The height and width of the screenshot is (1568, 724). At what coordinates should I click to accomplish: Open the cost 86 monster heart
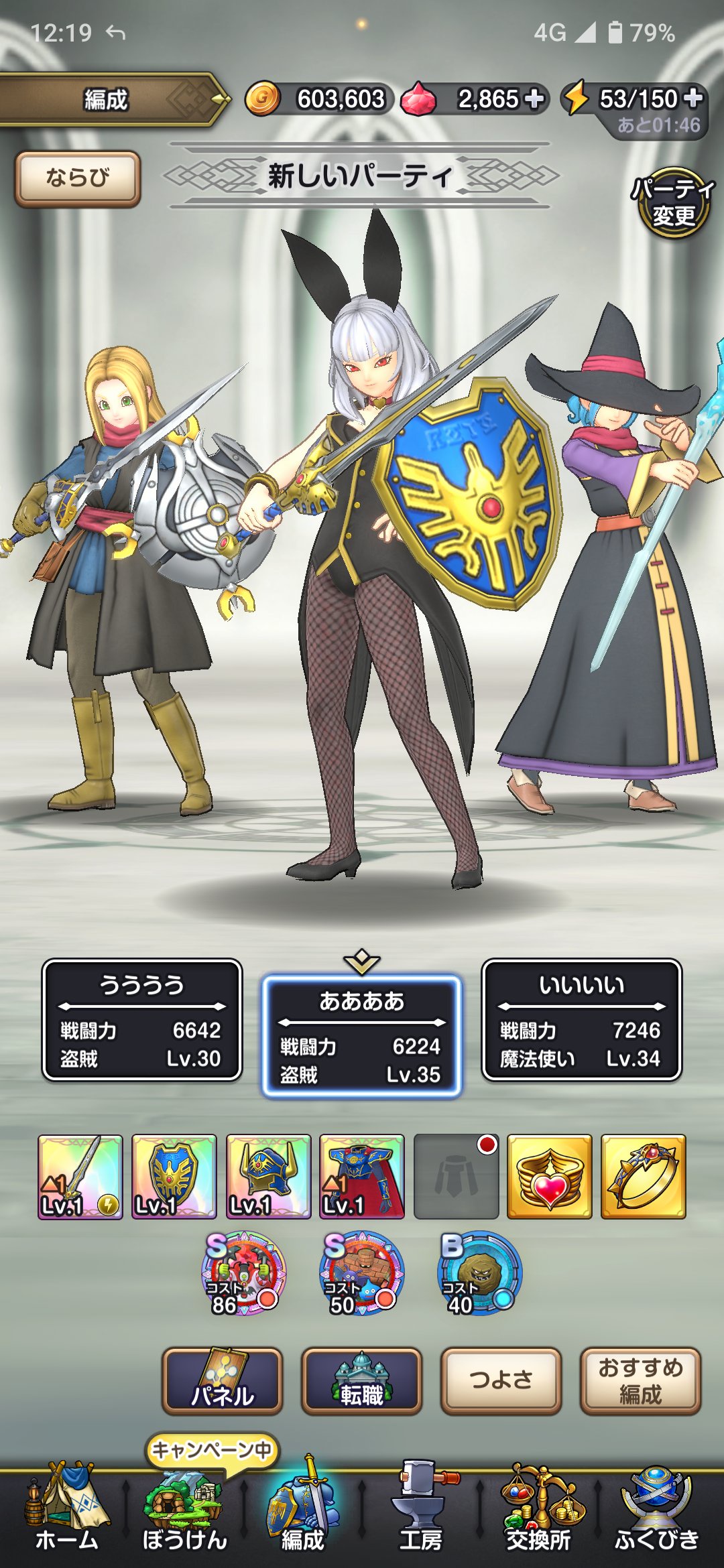pos(243,1273)
